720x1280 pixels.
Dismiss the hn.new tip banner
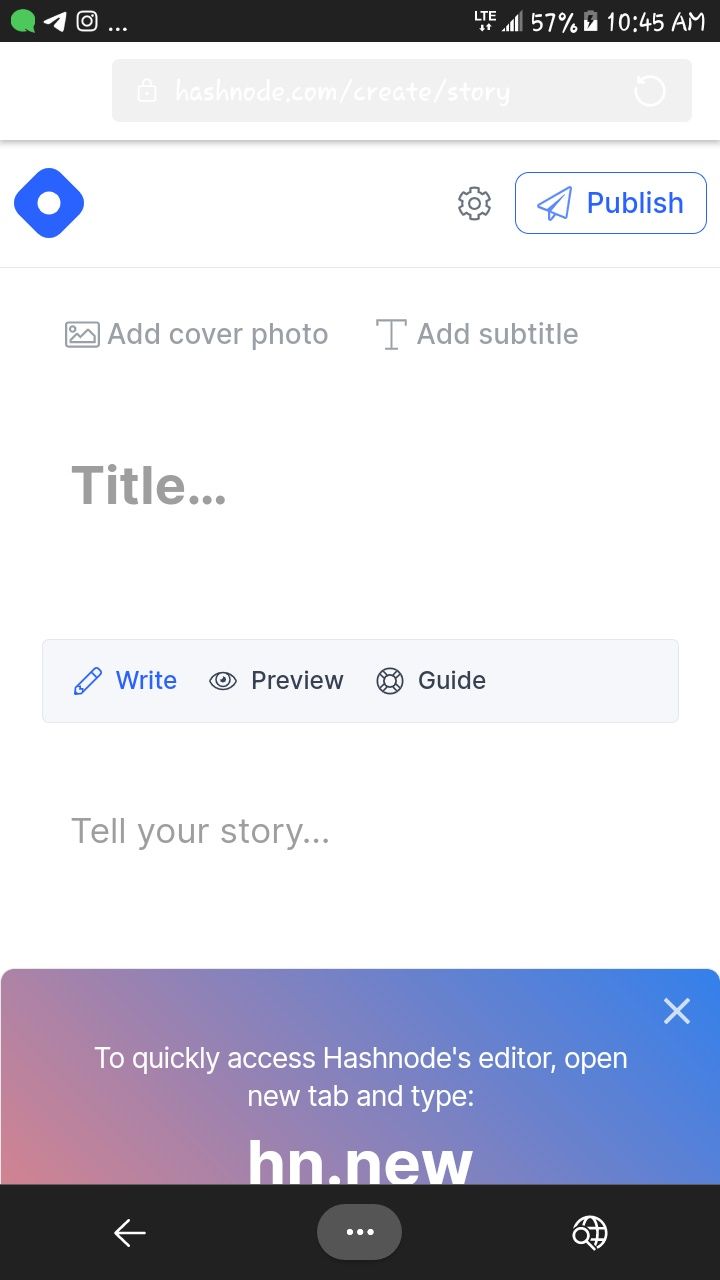[677, 1011]
